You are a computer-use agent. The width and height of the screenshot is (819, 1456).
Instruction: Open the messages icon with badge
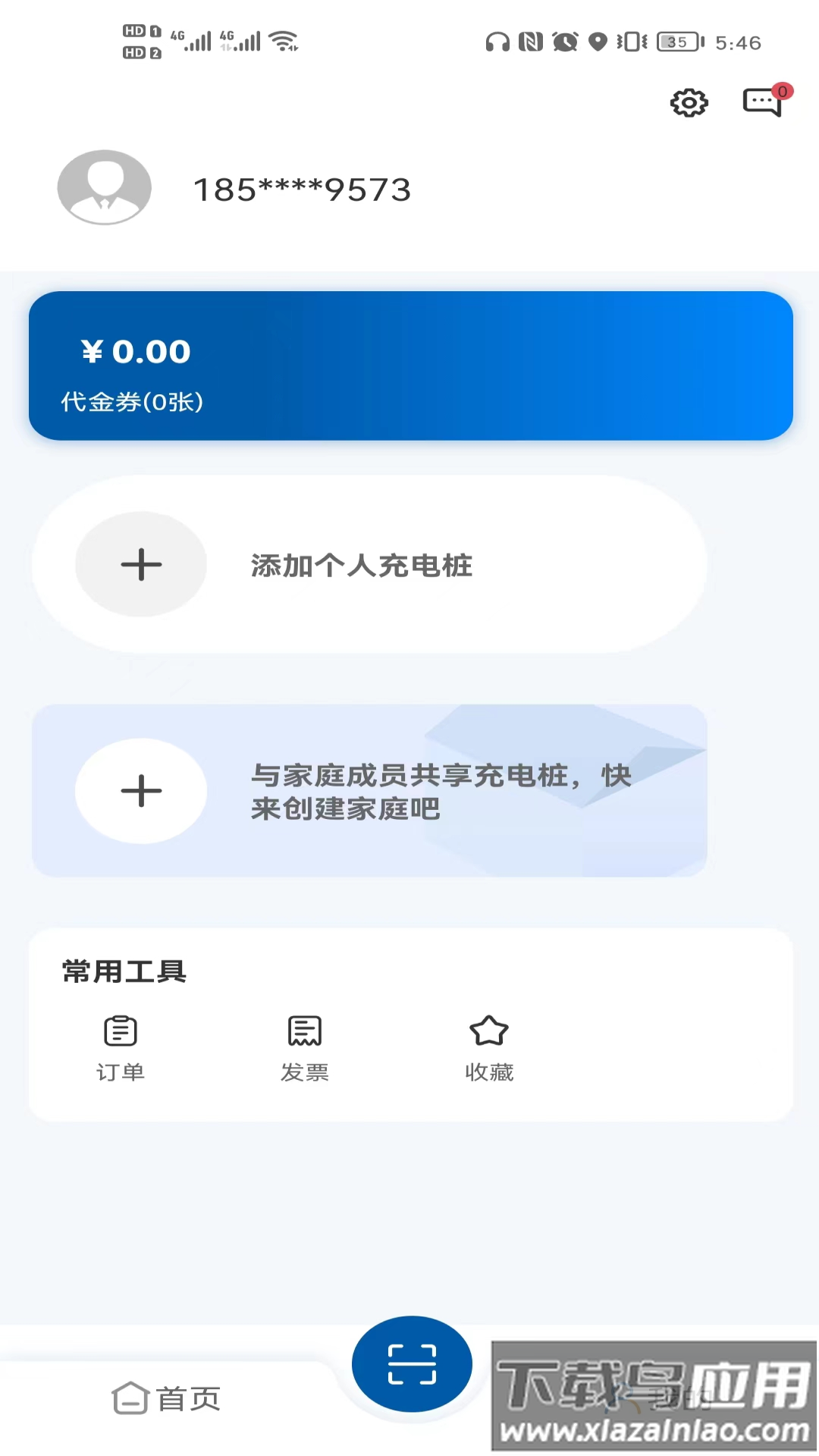(x=763, y=104)
